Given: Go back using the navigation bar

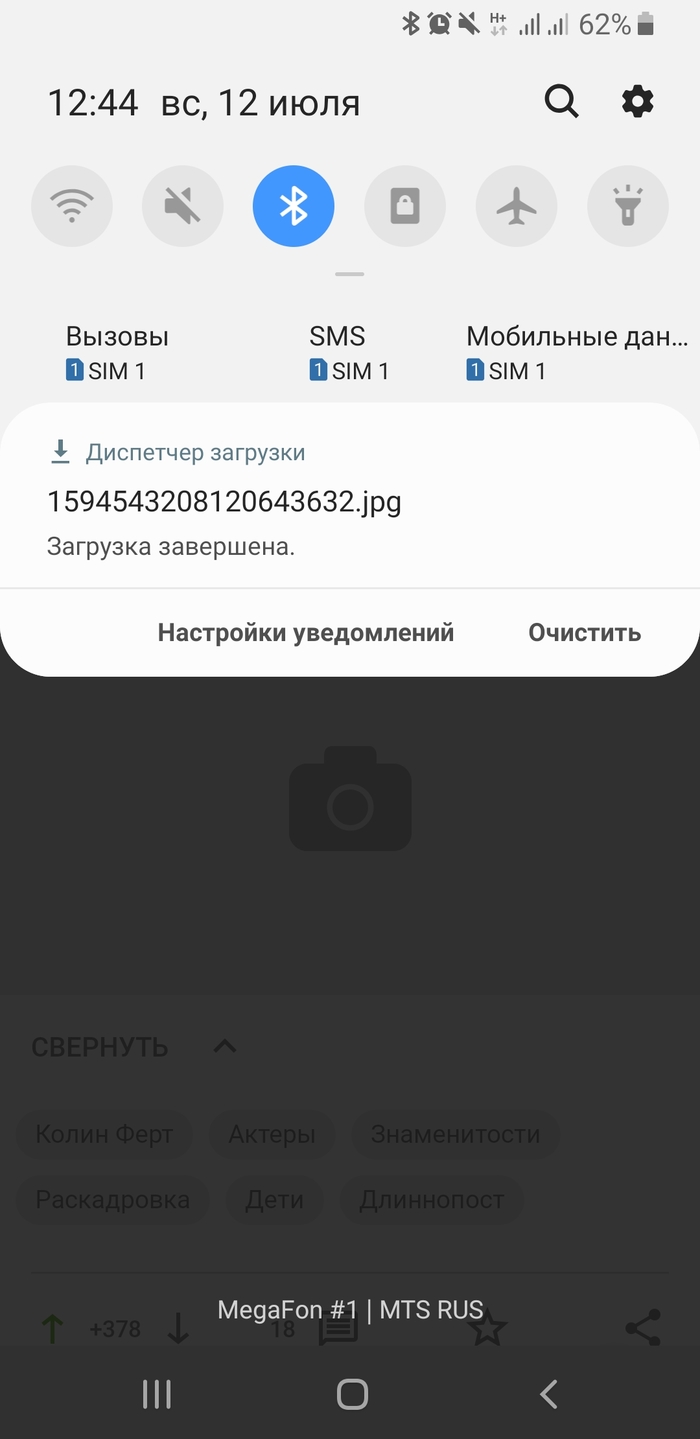Looking at the screenshot, I should point(547,1394).
